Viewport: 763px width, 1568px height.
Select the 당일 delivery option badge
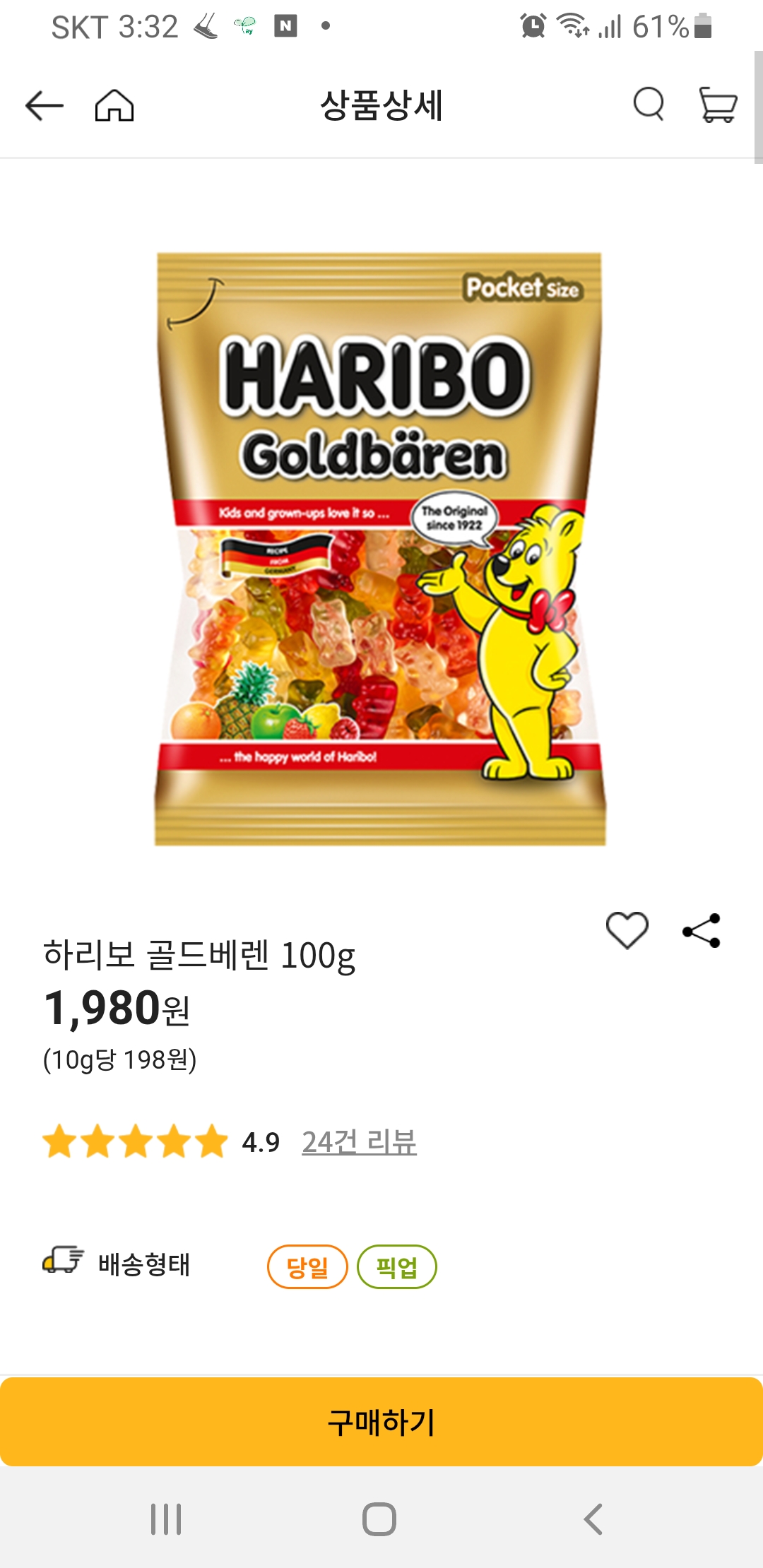(307, 1265)
